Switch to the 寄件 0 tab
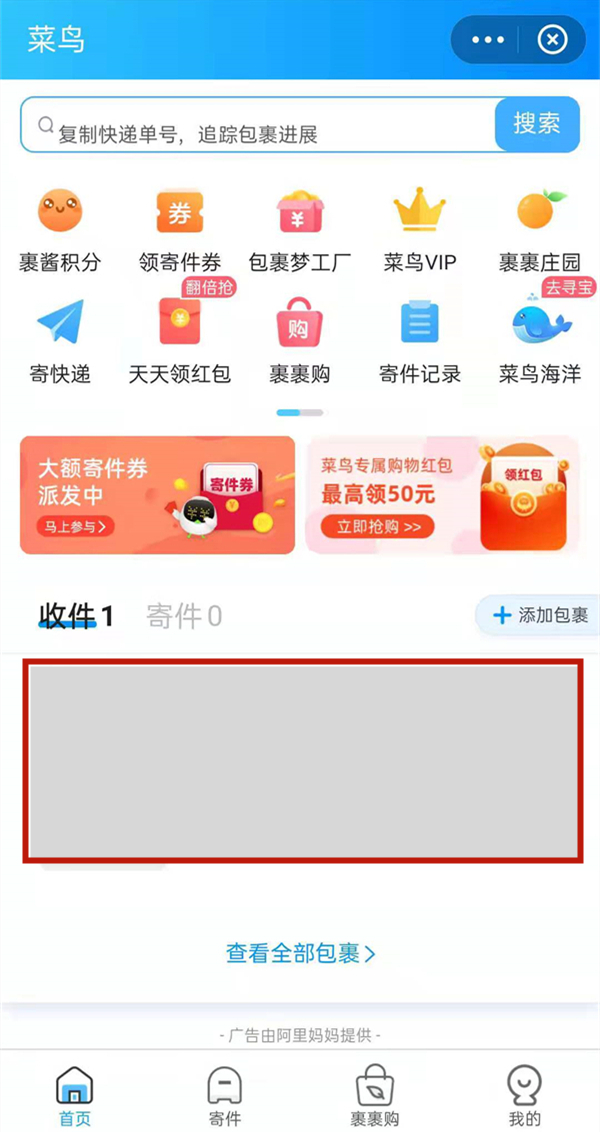The width and height of the screenshot is (600, 1132). point(184,616)
